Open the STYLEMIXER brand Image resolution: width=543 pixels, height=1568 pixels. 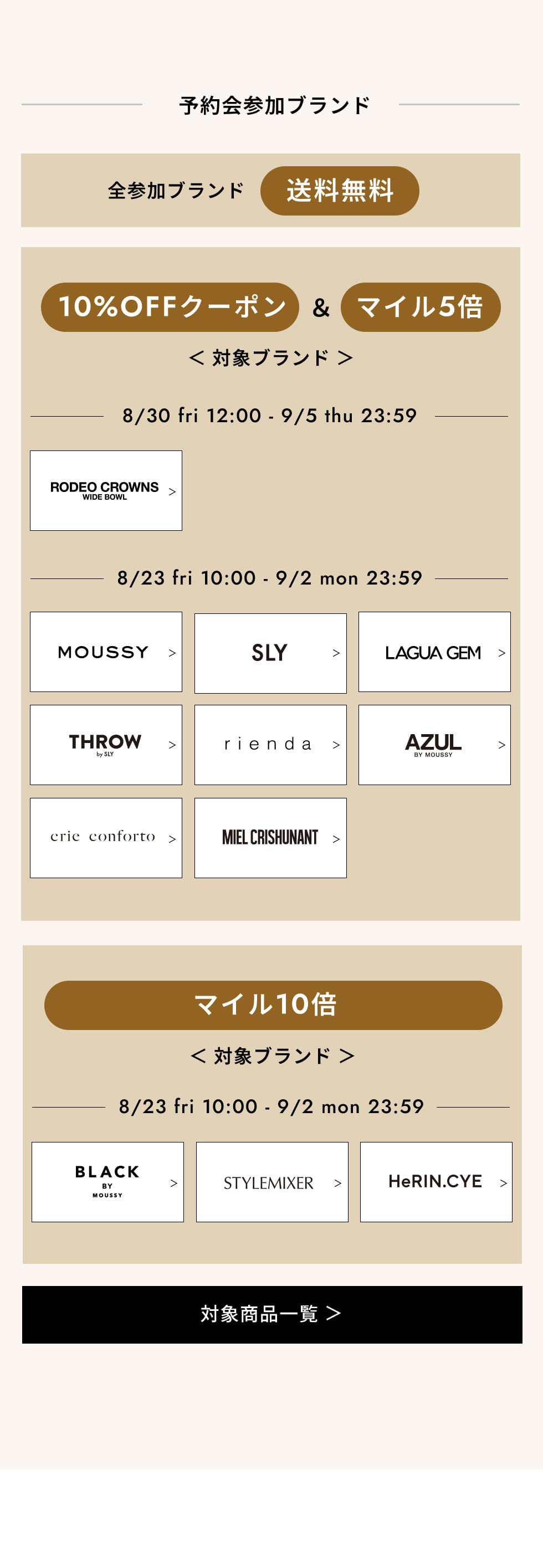[x=272, y=1181]
